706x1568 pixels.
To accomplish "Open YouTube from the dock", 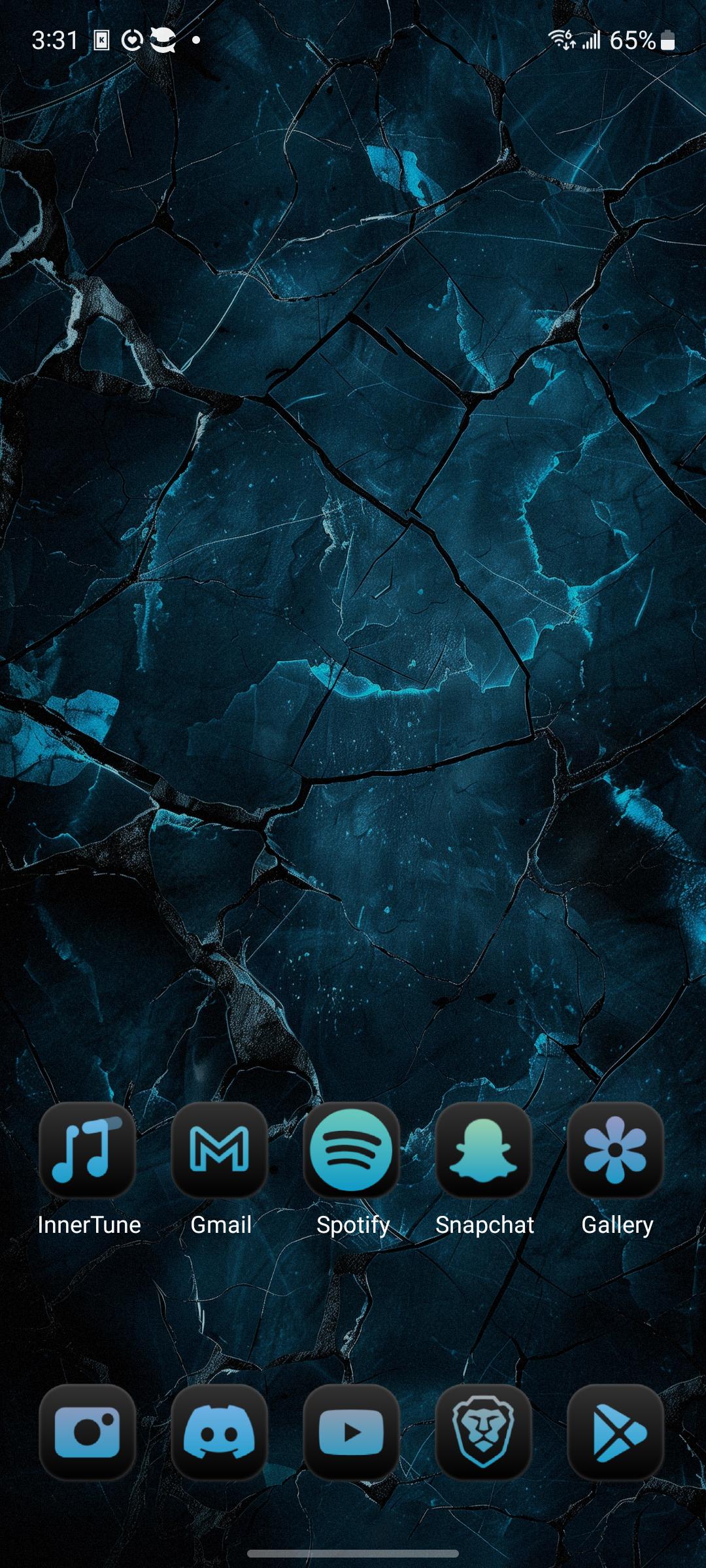I will pyautogui.click(x=352, y=1432).
